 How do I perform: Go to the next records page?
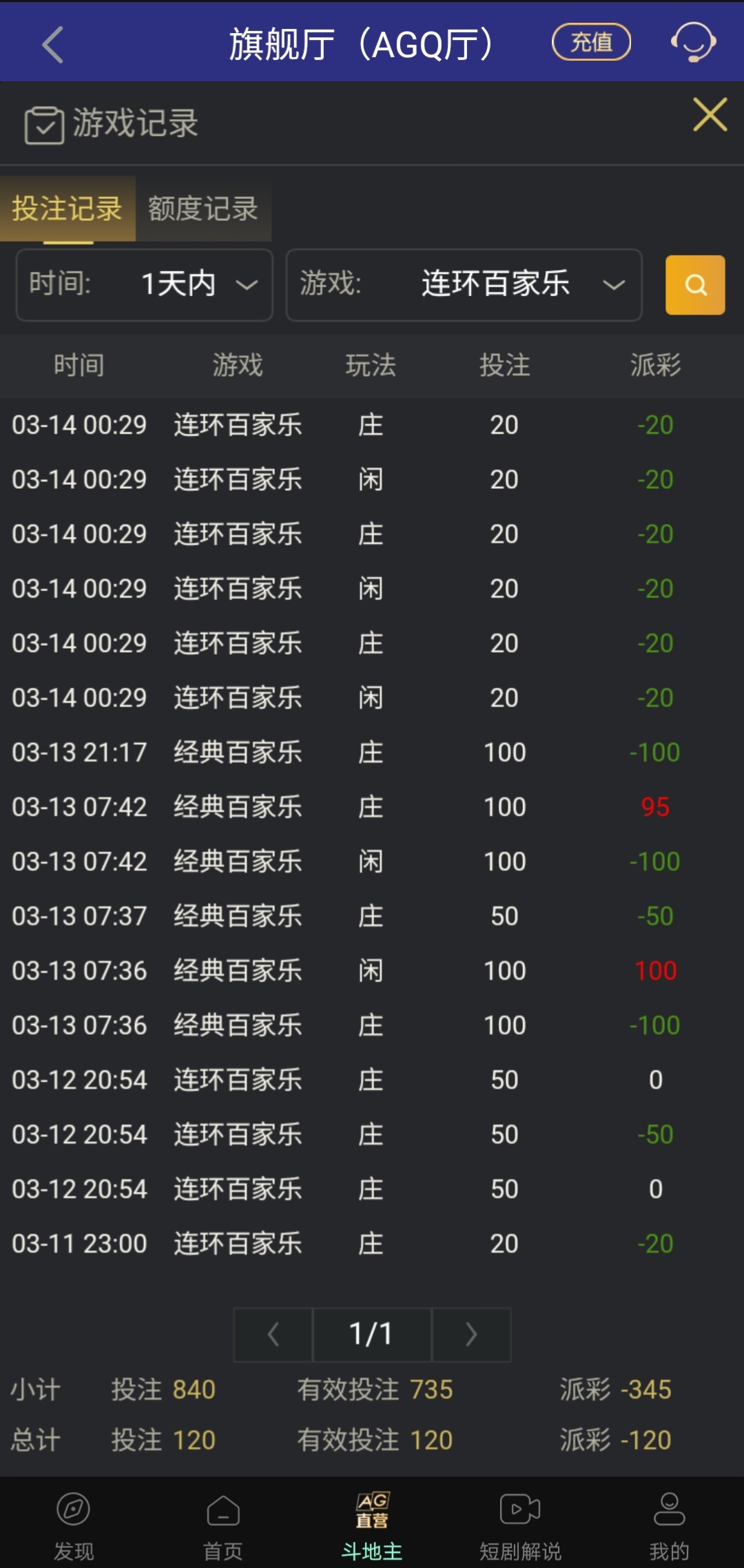click(x=471, y=1335)
